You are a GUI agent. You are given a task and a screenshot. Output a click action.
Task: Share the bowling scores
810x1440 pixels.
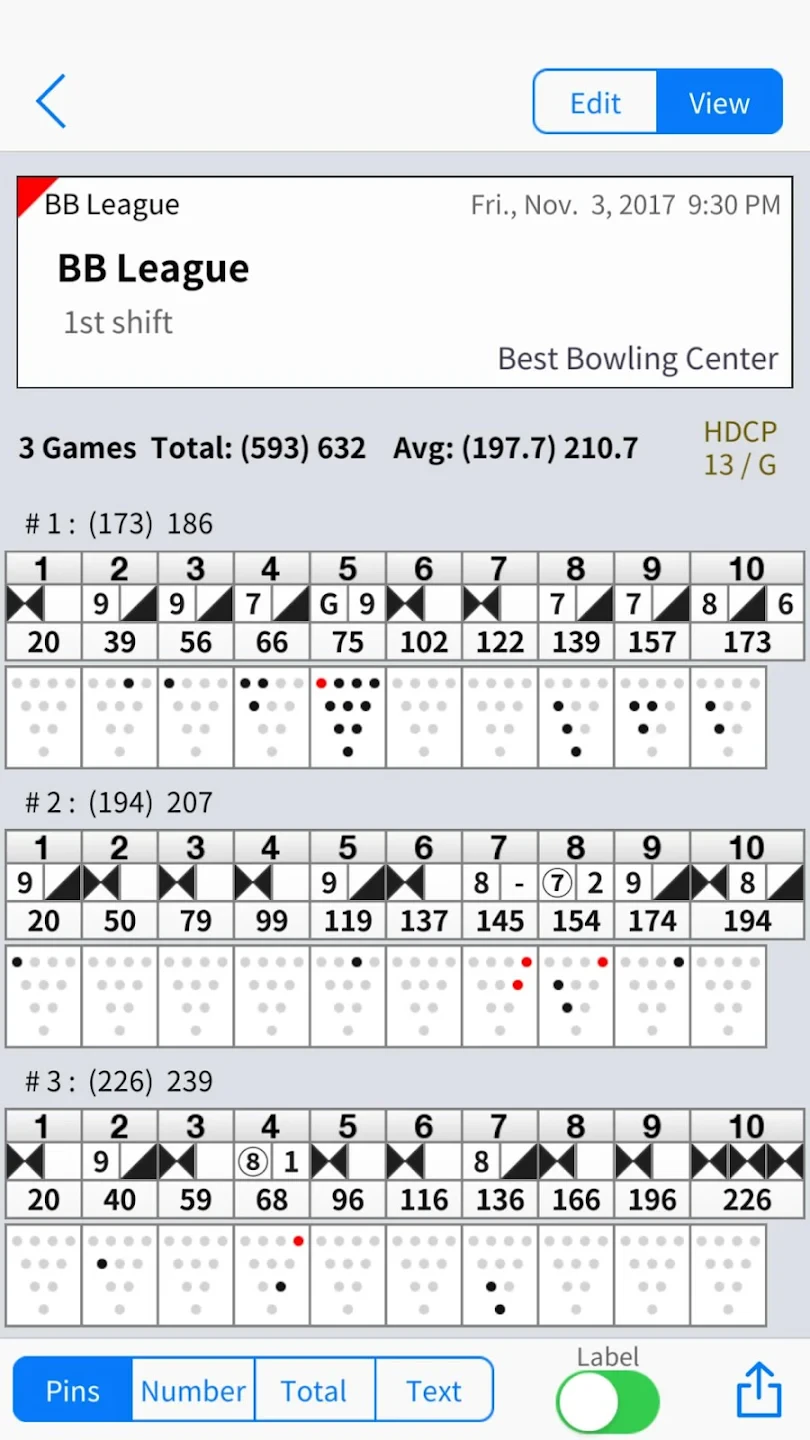pos(758,1390)
